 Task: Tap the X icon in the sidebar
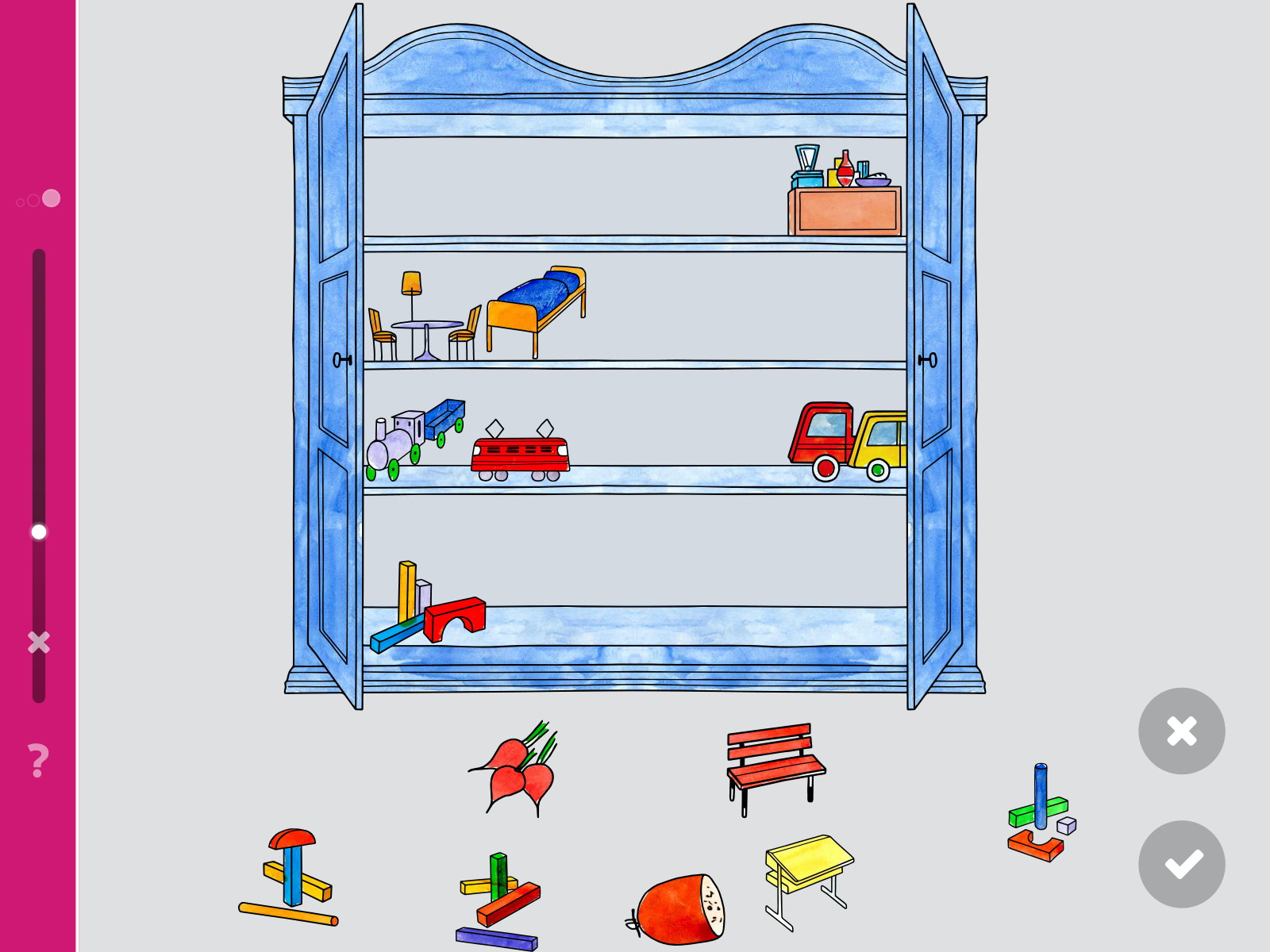coord(38,642)
